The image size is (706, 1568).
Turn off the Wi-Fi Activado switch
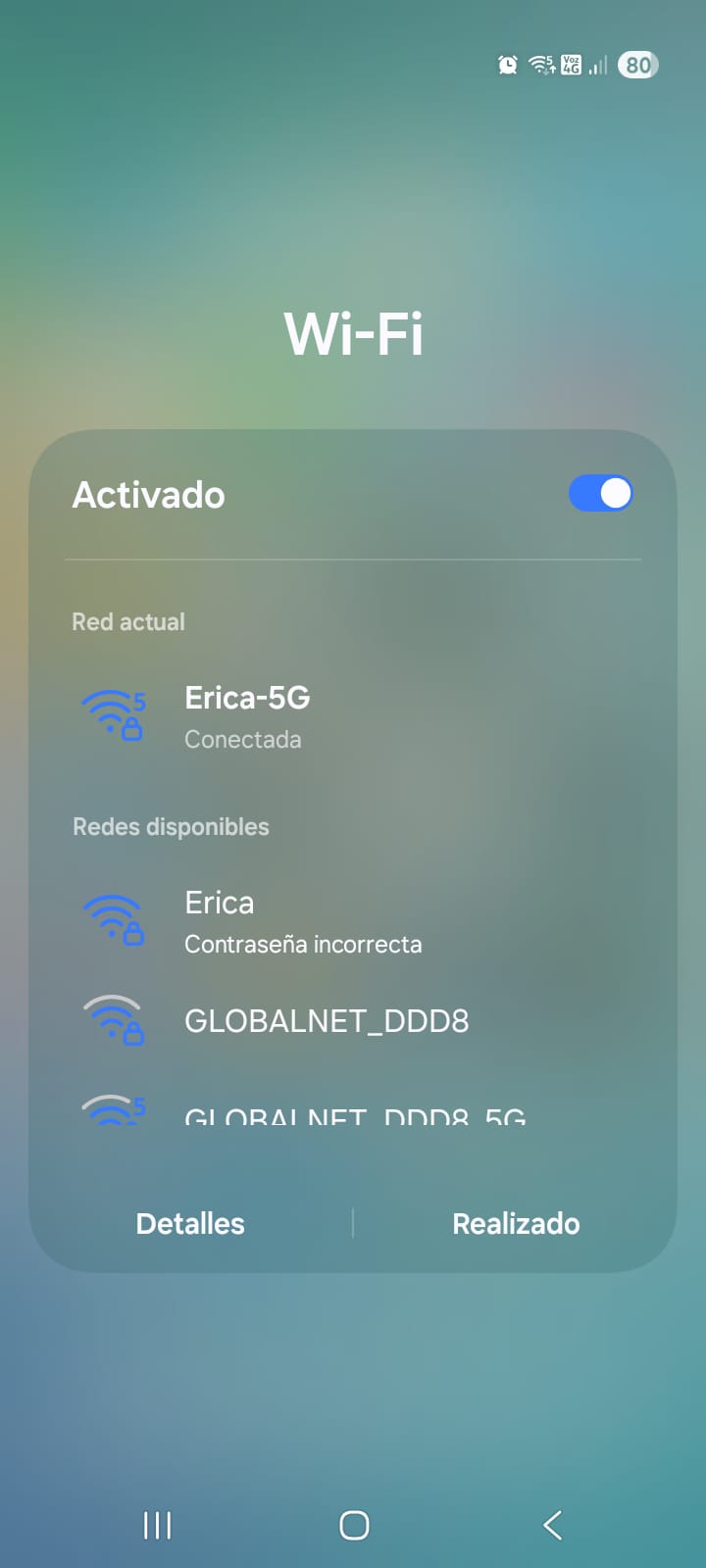coord(600,494)
